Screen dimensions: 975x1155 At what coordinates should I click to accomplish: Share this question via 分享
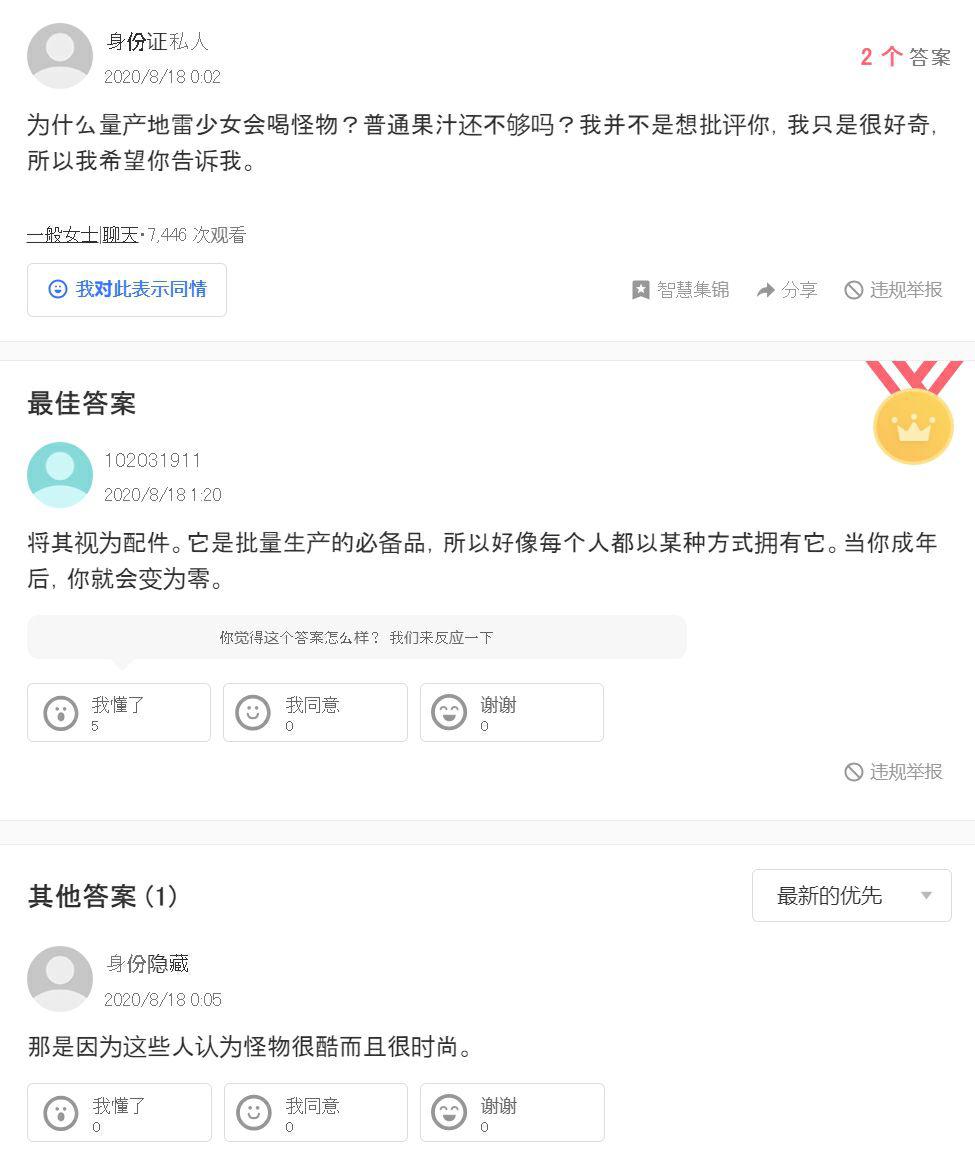[787, 290]
